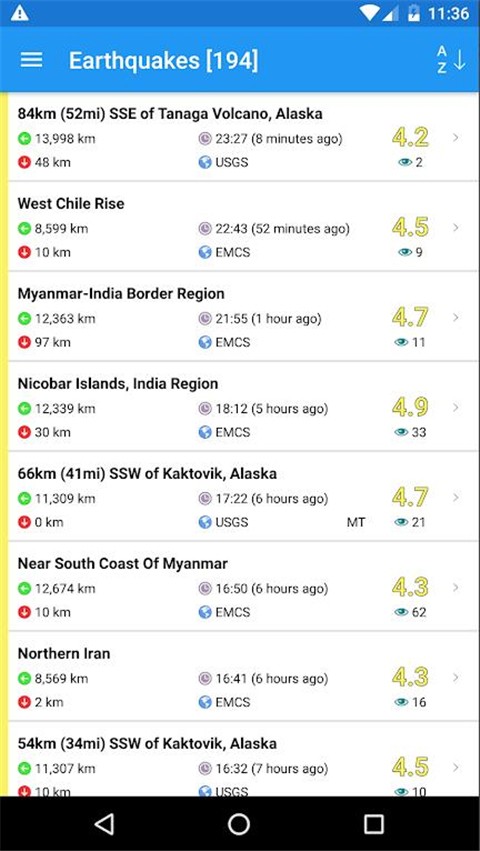Screen dimensions: 480x851
Task: Open the hamburger navigation drawer
Action: tap(31, 60)
